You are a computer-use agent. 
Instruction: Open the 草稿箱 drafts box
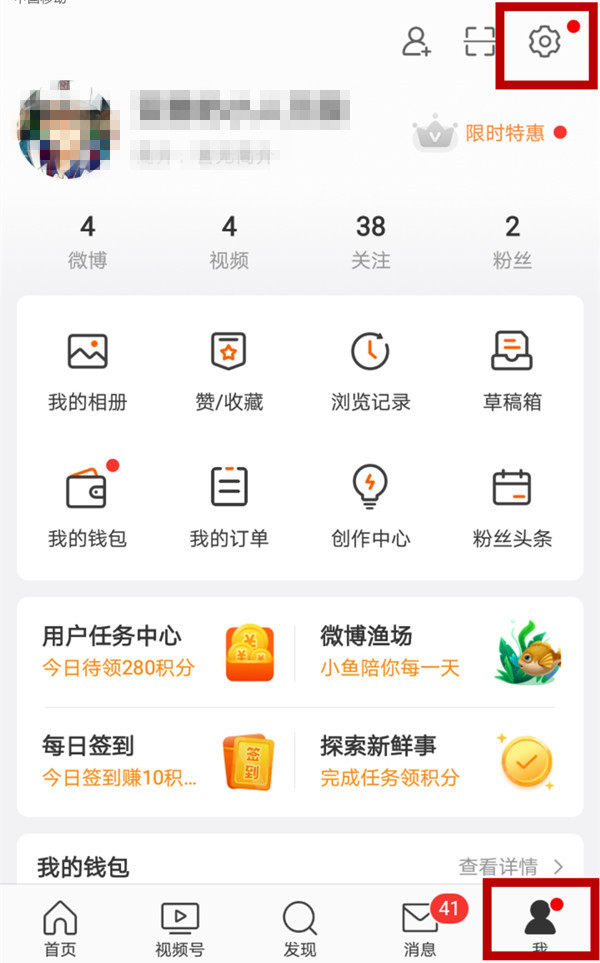(512, 370)
